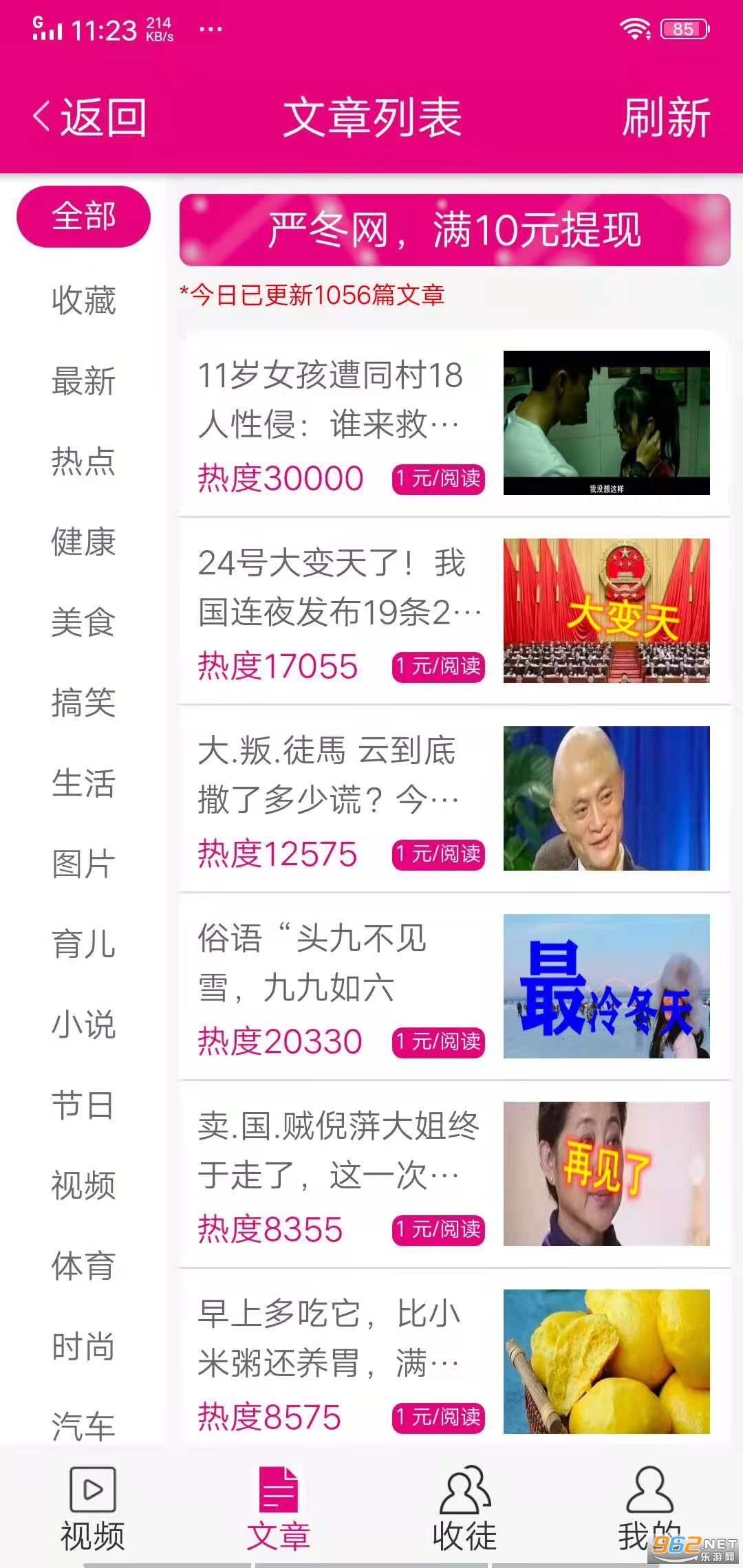The height and width of the screenshot is (1568, 743).
Task: Switch to the 视频 bottom tab
Action: click(93, 1509)
